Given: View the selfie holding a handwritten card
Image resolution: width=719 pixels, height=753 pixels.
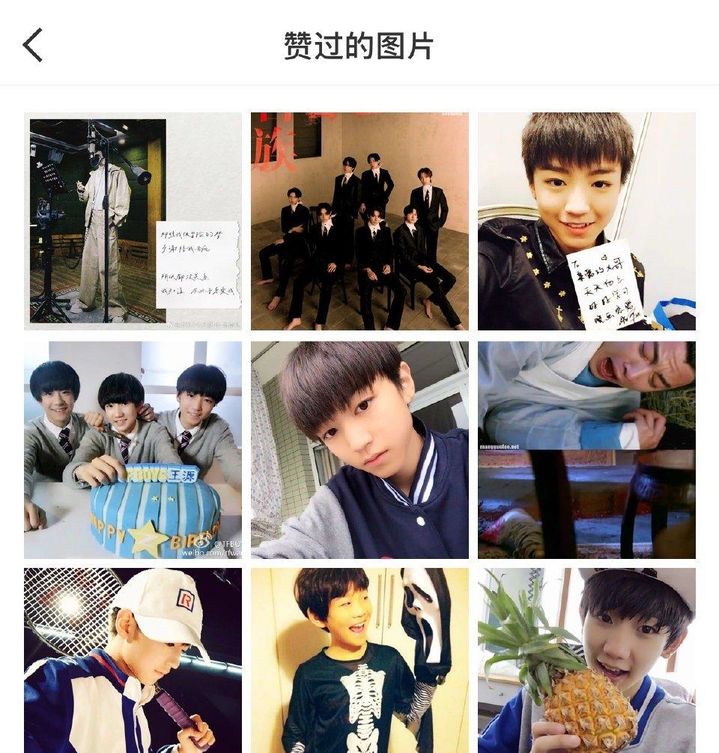Looking at the screenshot, I should [x=586, y=221].
